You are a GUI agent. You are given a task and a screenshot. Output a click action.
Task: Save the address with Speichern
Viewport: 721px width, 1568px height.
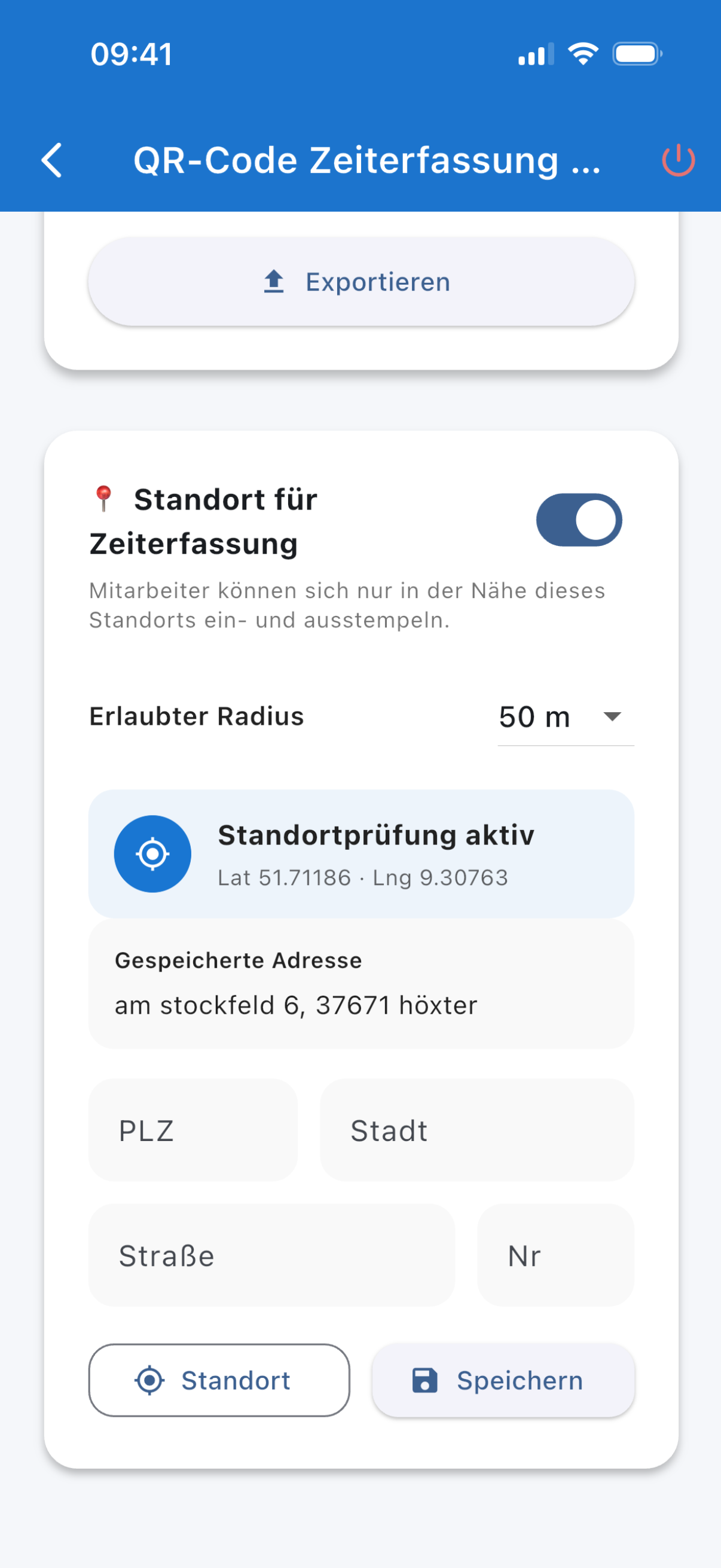503,1380
